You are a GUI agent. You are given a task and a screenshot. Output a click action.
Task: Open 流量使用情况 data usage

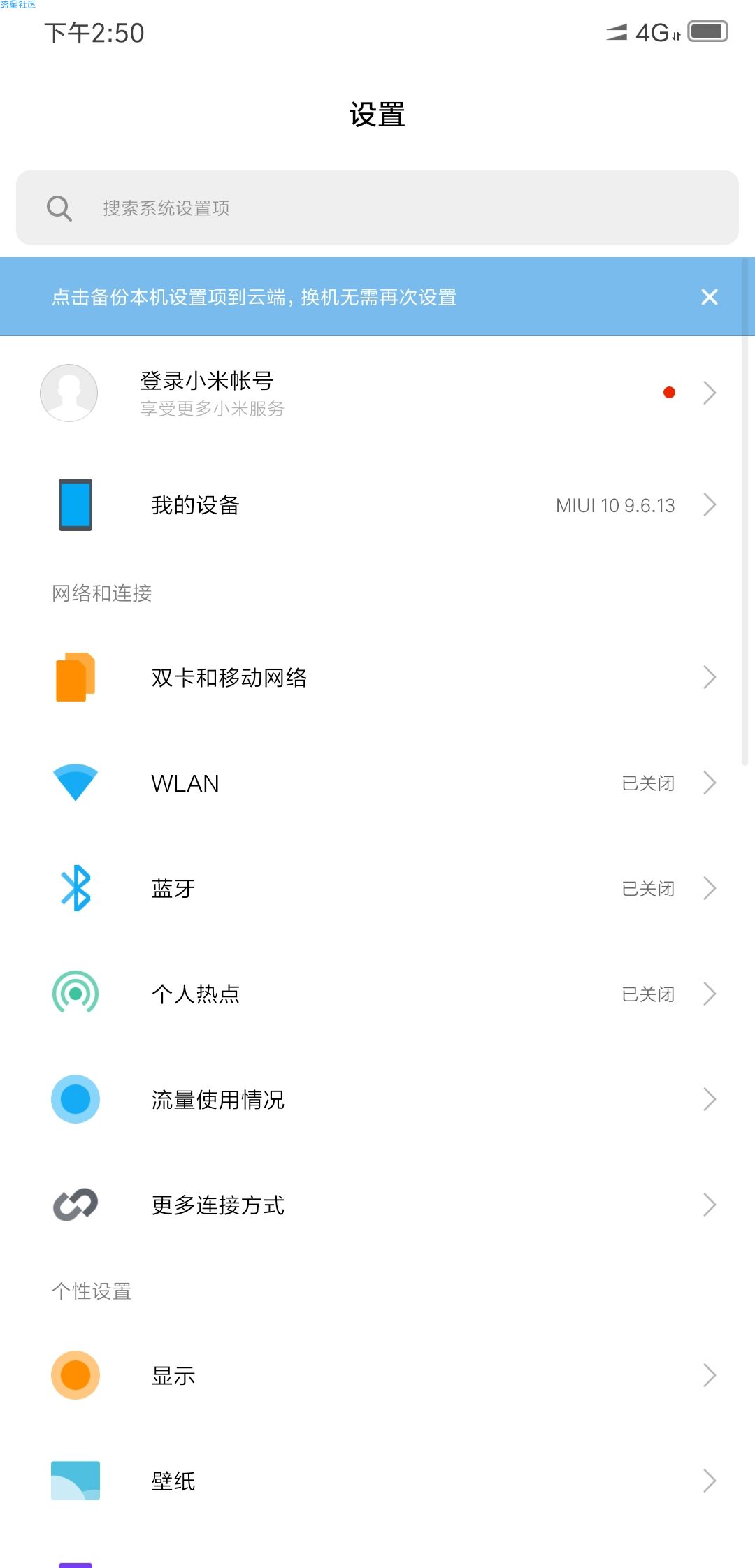click(x=377, y=1099)
